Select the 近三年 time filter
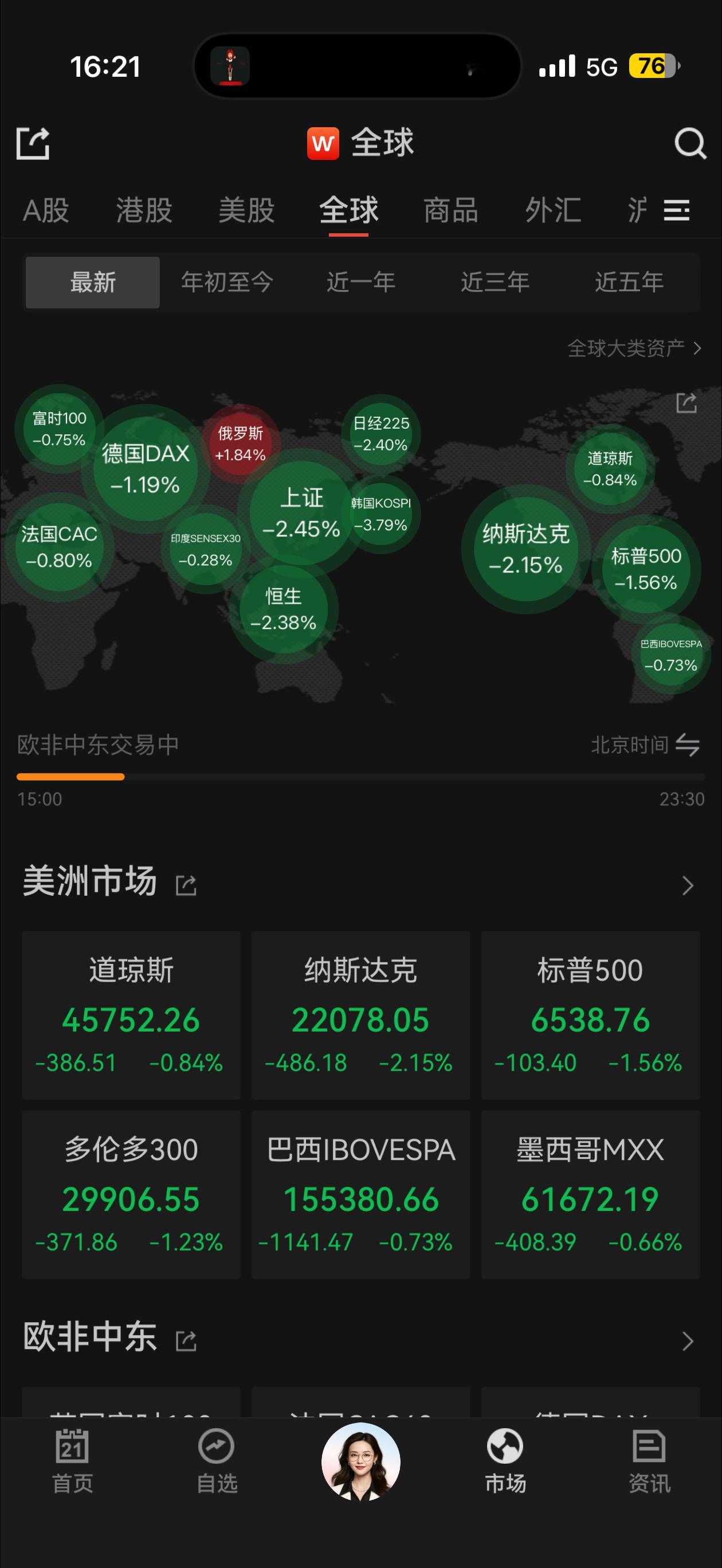This screenshot has height=1568, width=722. point(496,281)
